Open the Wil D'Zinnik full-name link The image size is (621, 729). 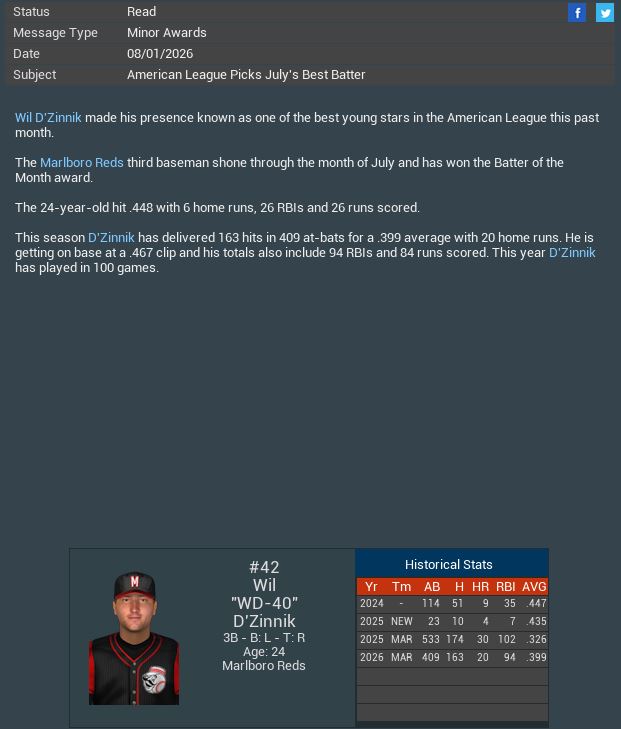[48, 118]
